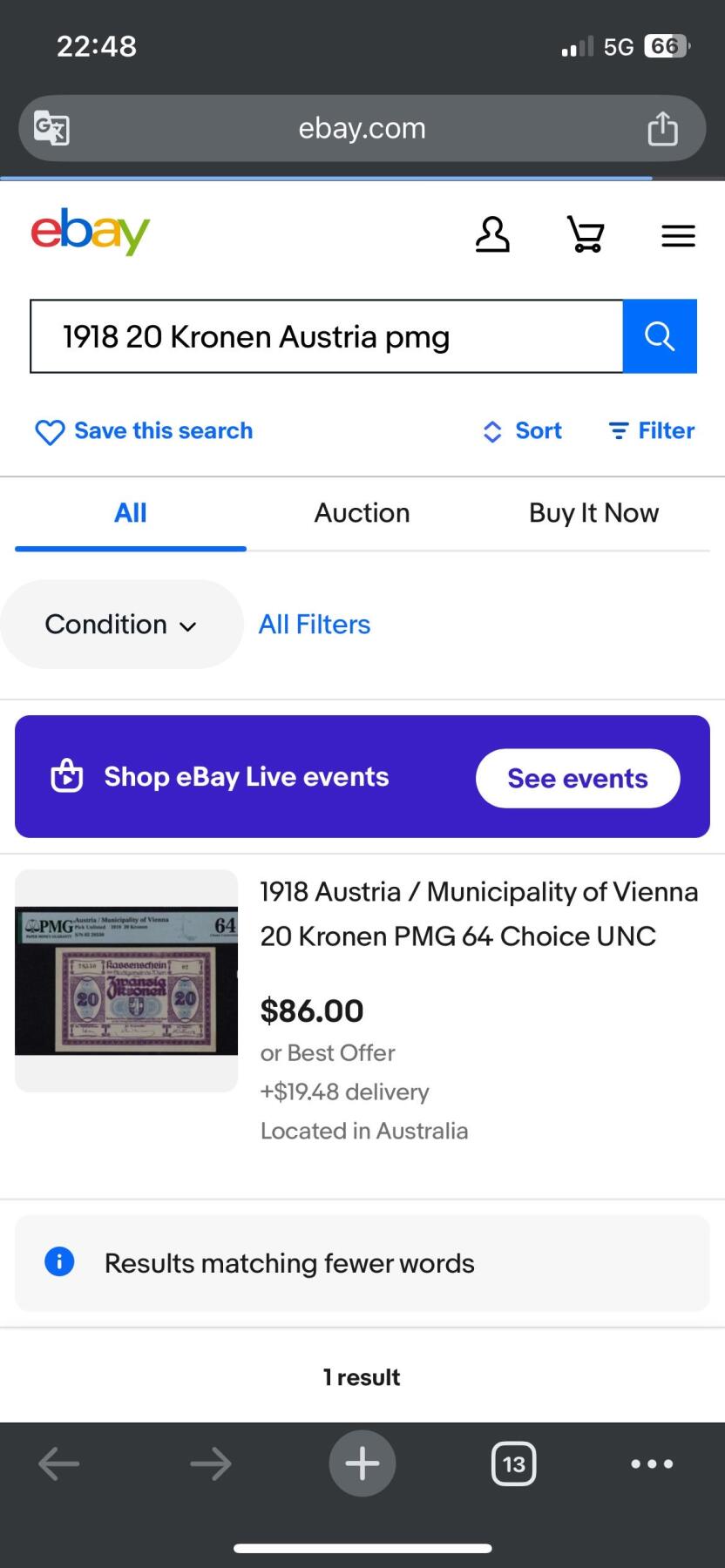
Task: Expand the Condition dropdown
Action: pyautogui.click(x=121, y=625)
